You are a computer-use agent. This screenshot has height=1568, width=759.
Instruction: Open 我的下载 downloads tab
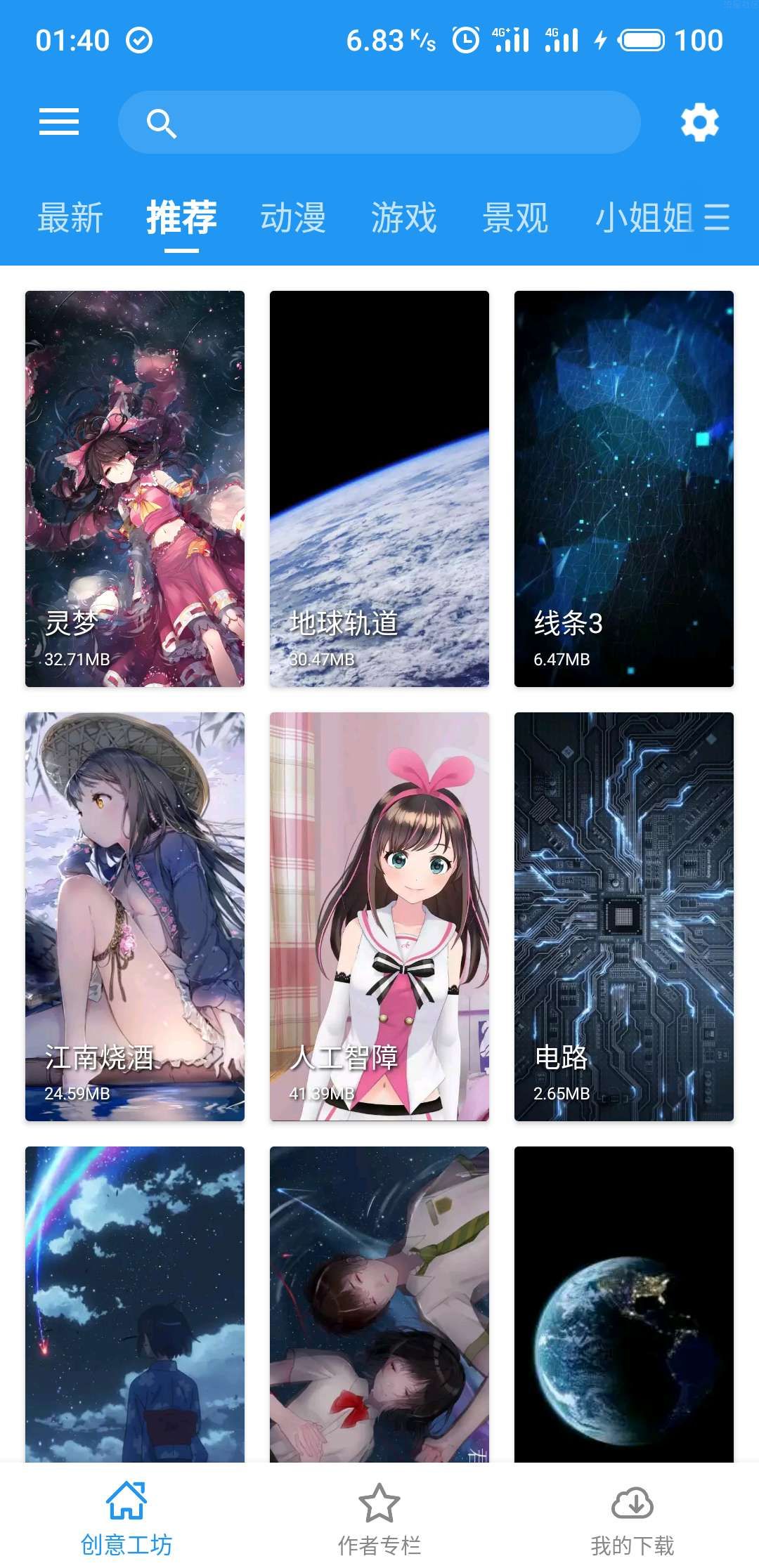[632, 1516]
